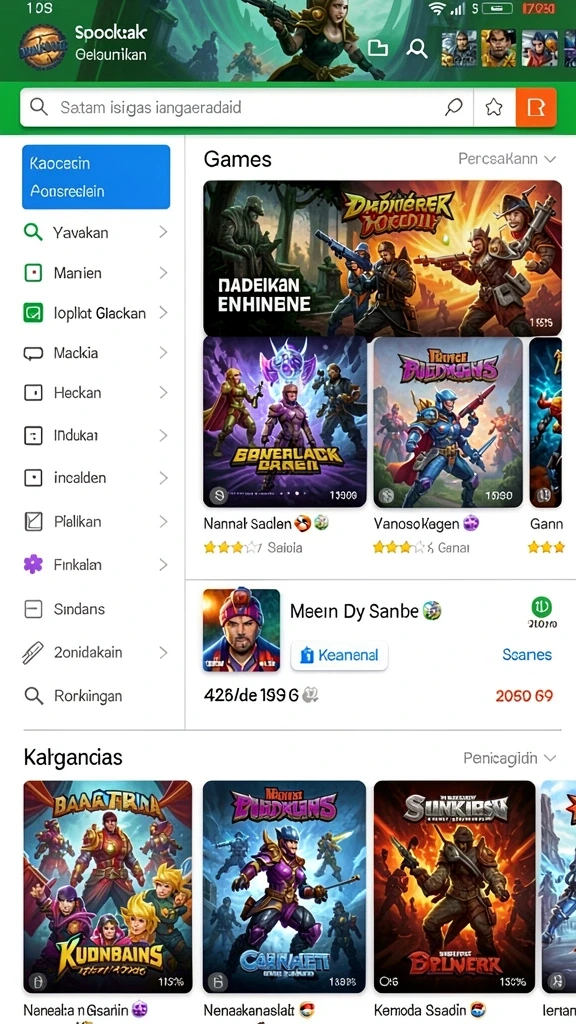This screenshot has width=576, height=1024.
Task: Select the blue Kaocetin Aonsreclein button
Action: point(96,177)
